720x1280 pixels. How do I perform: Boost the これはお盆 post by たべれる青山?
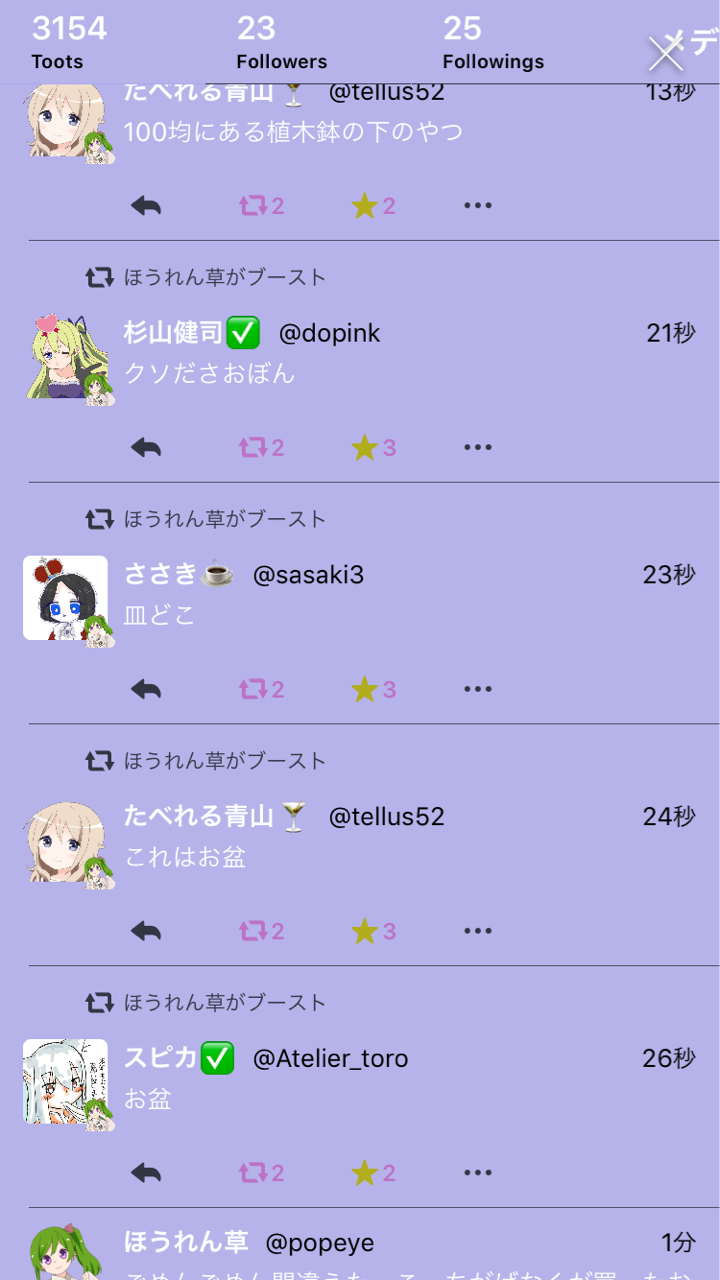(261, 931)
